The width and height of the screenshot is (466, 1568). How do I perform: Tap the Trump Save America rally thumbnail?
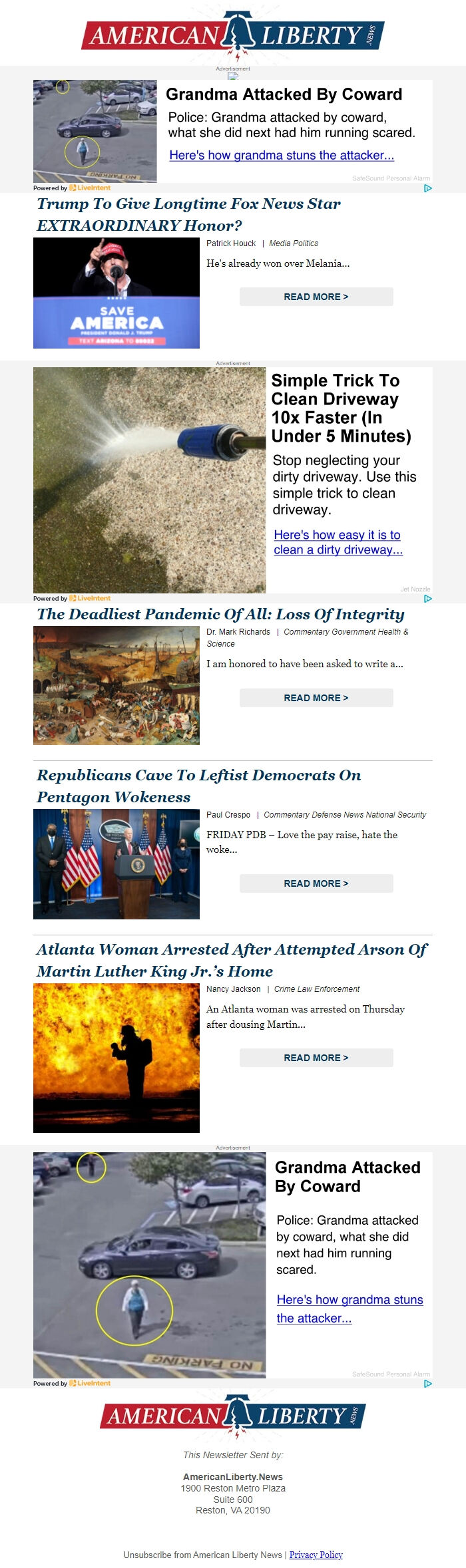(116, 293)
